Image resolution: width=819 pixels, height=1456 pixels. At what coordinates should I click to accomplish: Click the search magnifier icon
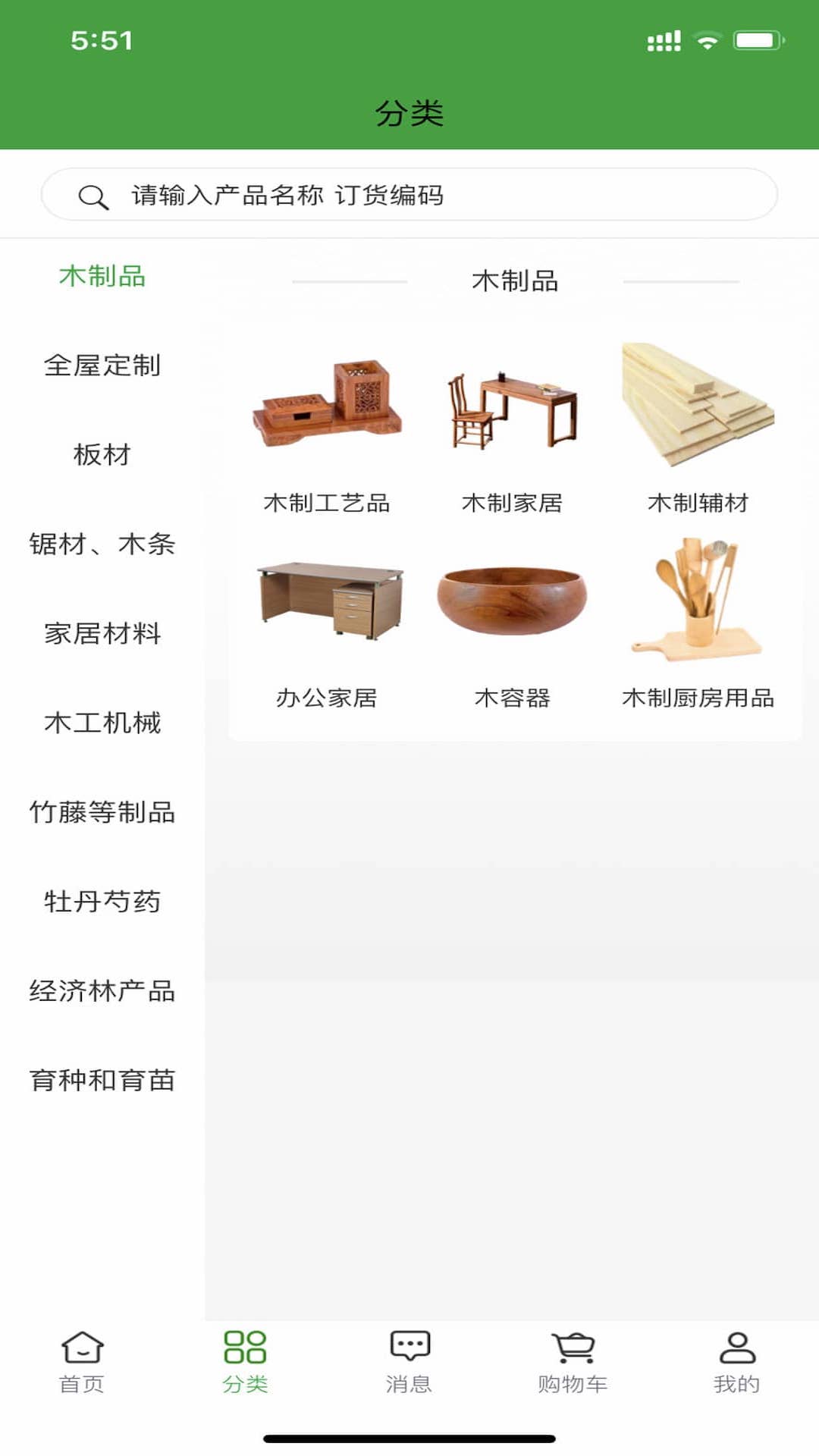[x=93, y=196]
